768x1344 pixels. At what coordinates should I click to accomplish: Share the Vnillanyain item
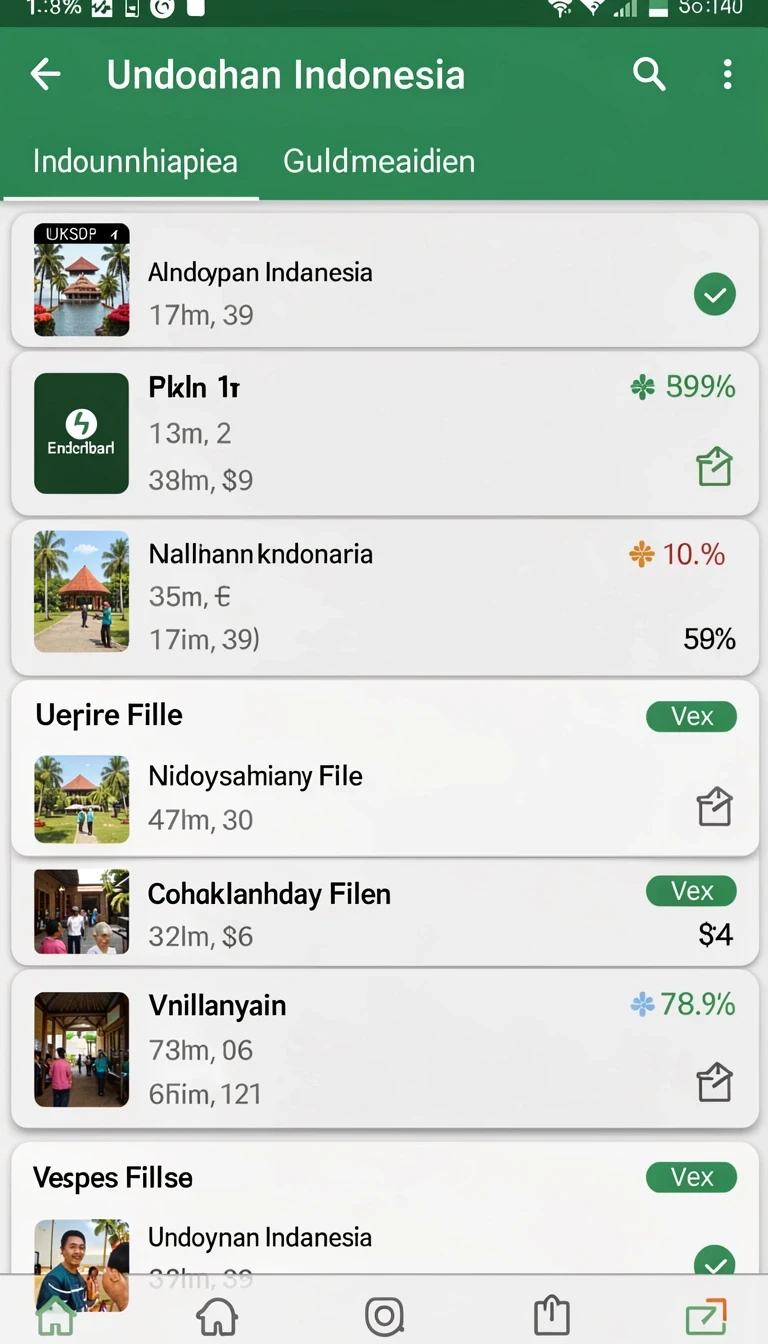714,1082
